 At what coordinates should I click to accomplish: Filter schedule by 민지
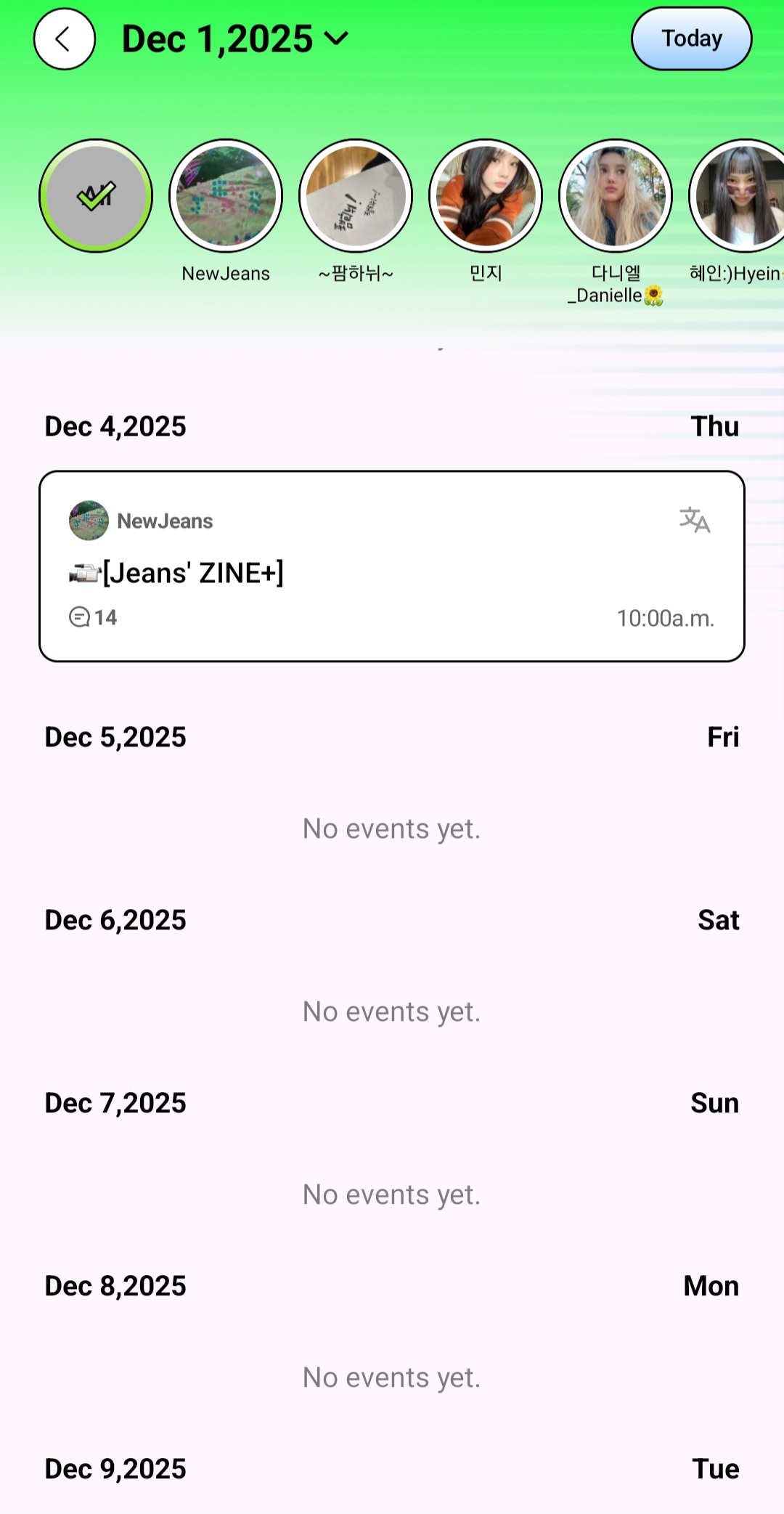tap(486, 196)
